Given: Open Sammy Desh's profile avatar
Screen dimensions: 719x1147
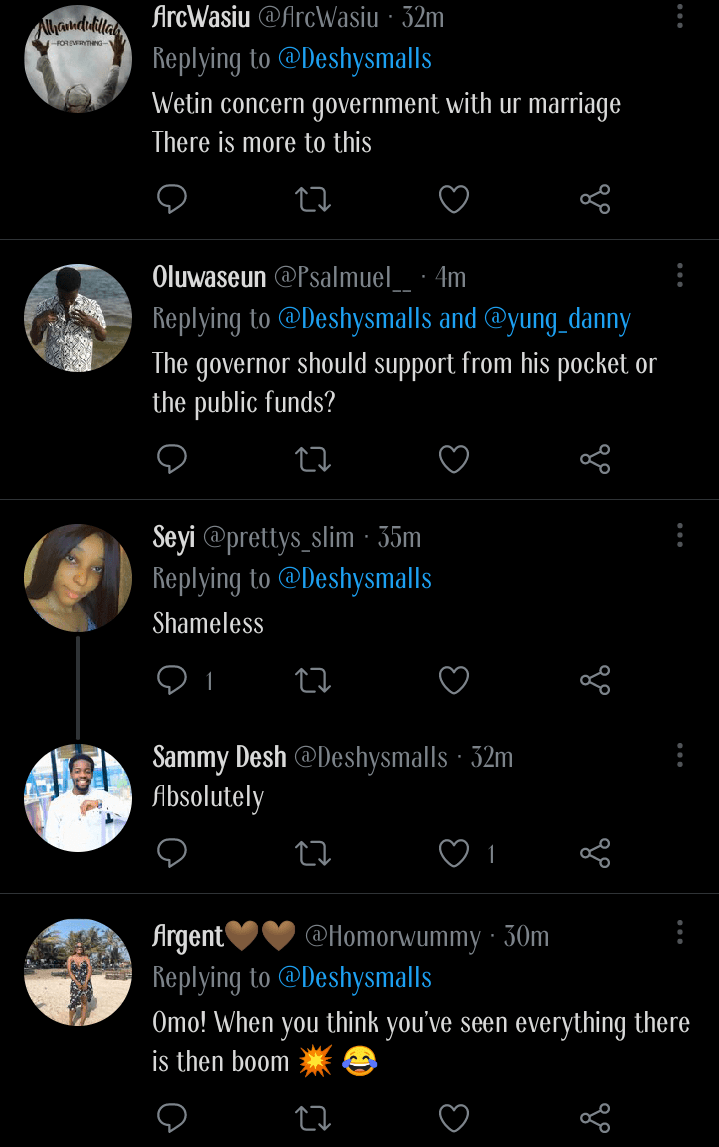Looking at the screenshot, I should (x=78, y=798).
